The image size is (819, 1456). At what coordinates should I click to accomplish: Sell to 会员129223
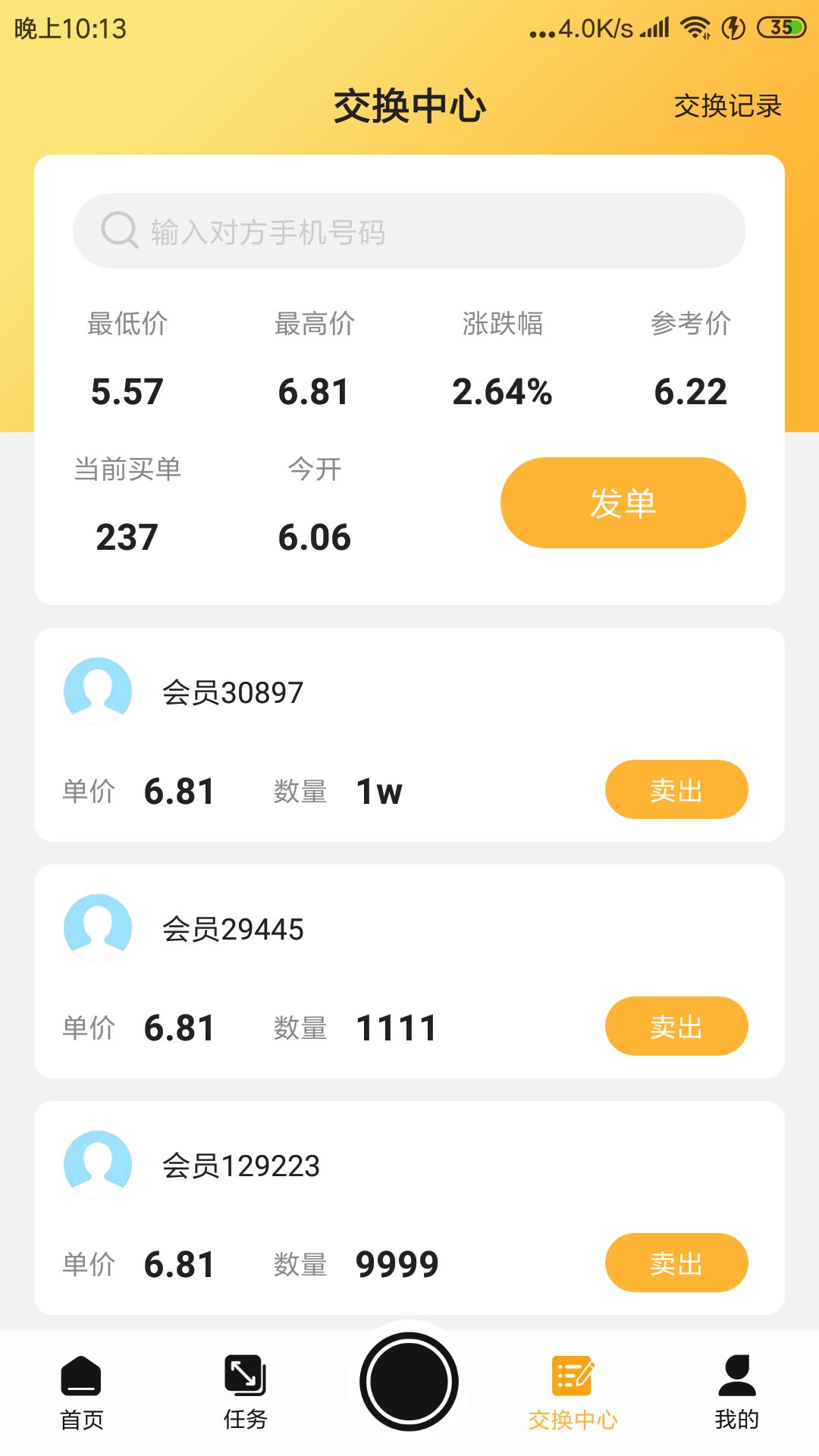tap(676, 1263)
